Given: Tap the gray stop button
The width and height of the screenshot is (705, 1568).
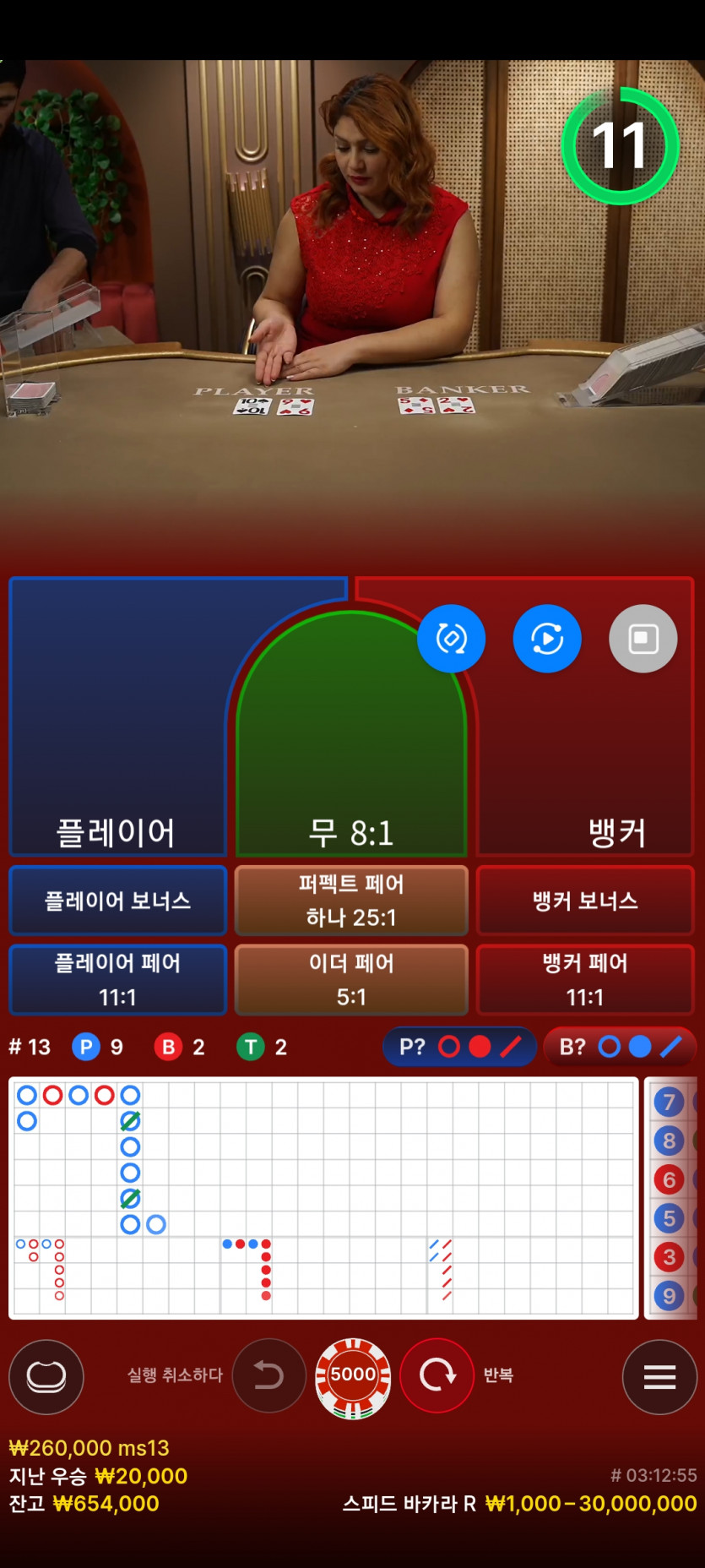Looking at the screenshot, I should click(643, 639).
